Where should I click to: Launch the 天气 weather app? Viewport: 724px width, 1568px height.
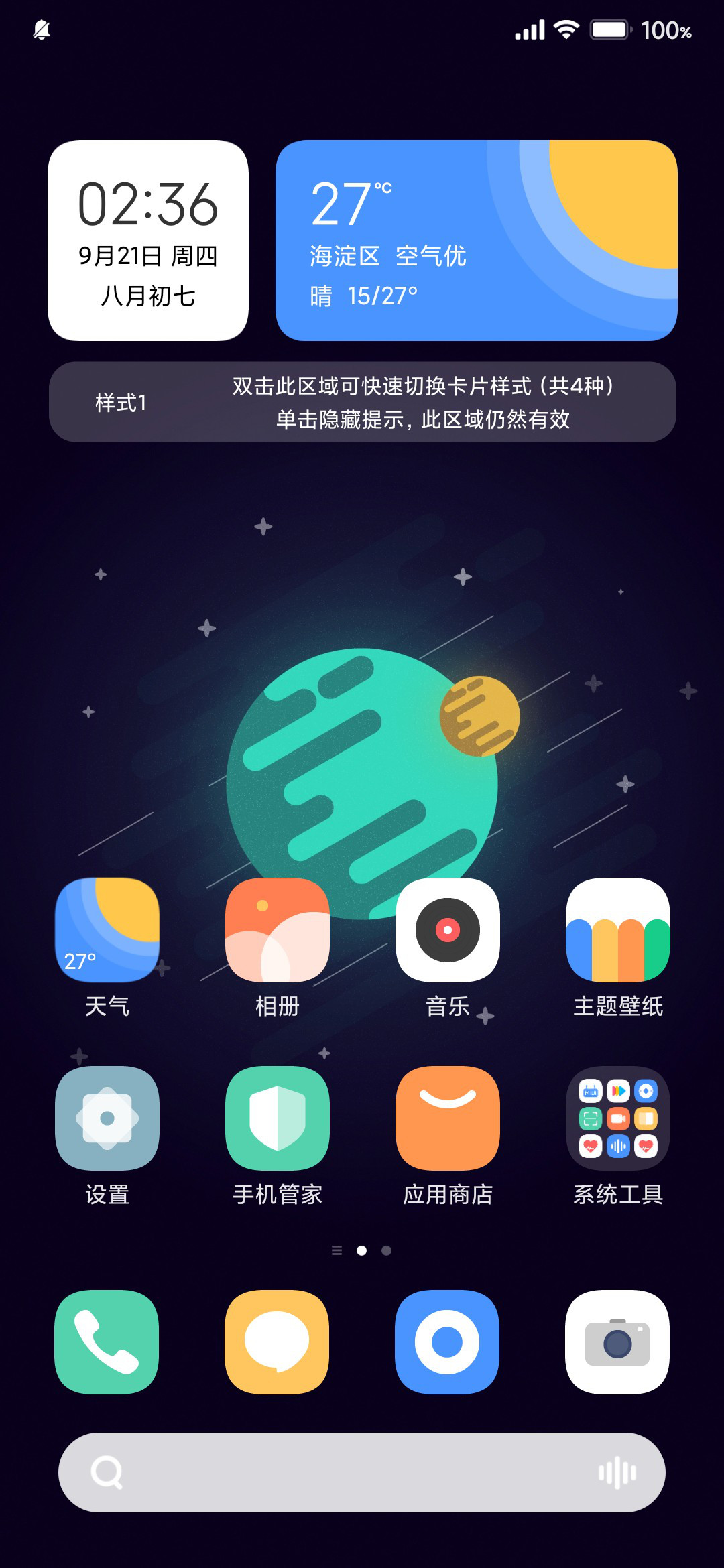pos(107,930)
